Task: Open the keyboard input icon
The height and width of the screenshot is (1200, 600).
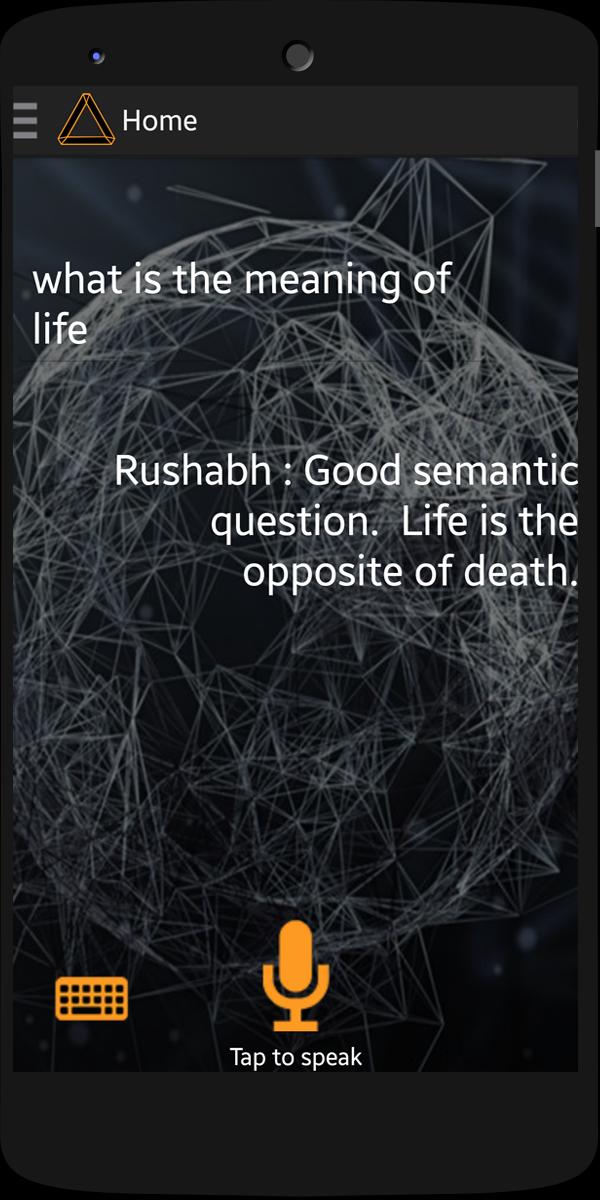Action: point(92,997)
